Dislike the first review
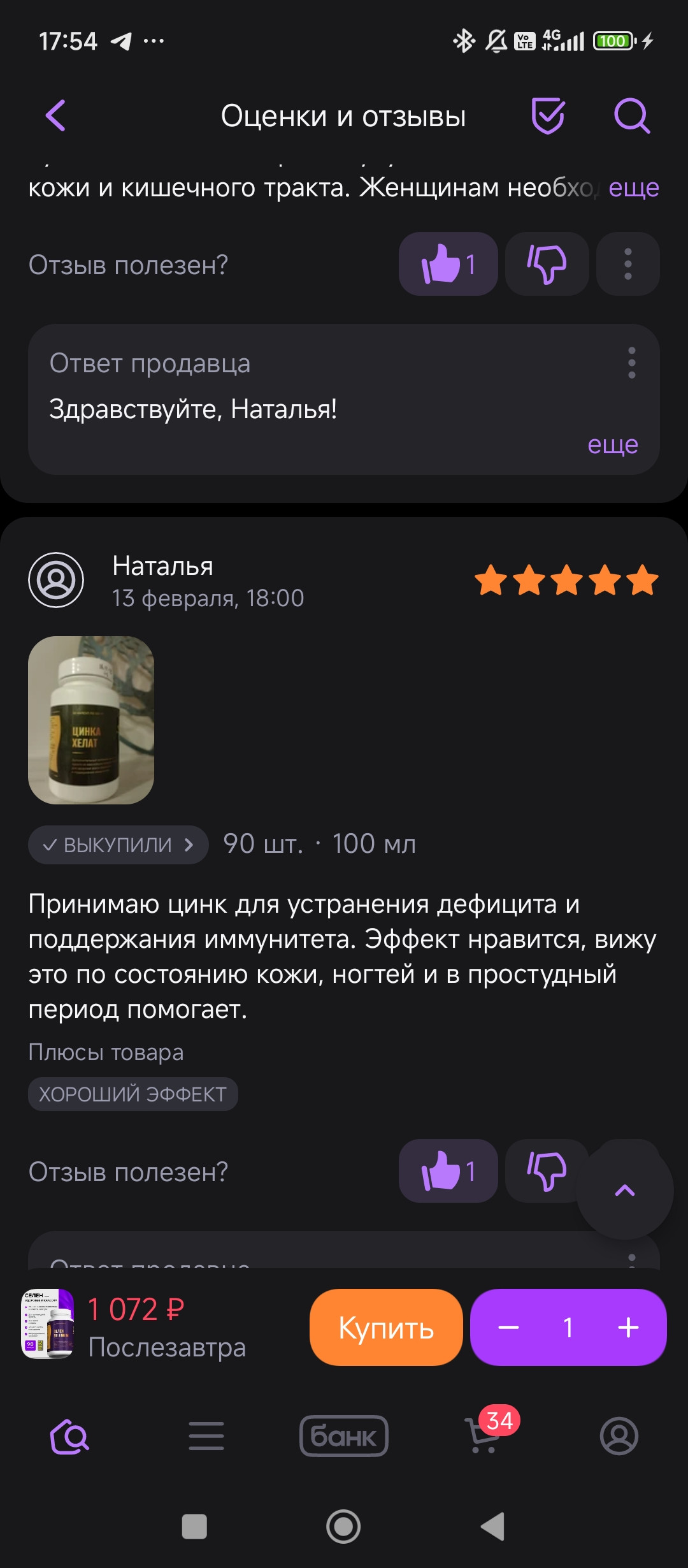Screen dimensions: 688x1568 pos(547,264)
